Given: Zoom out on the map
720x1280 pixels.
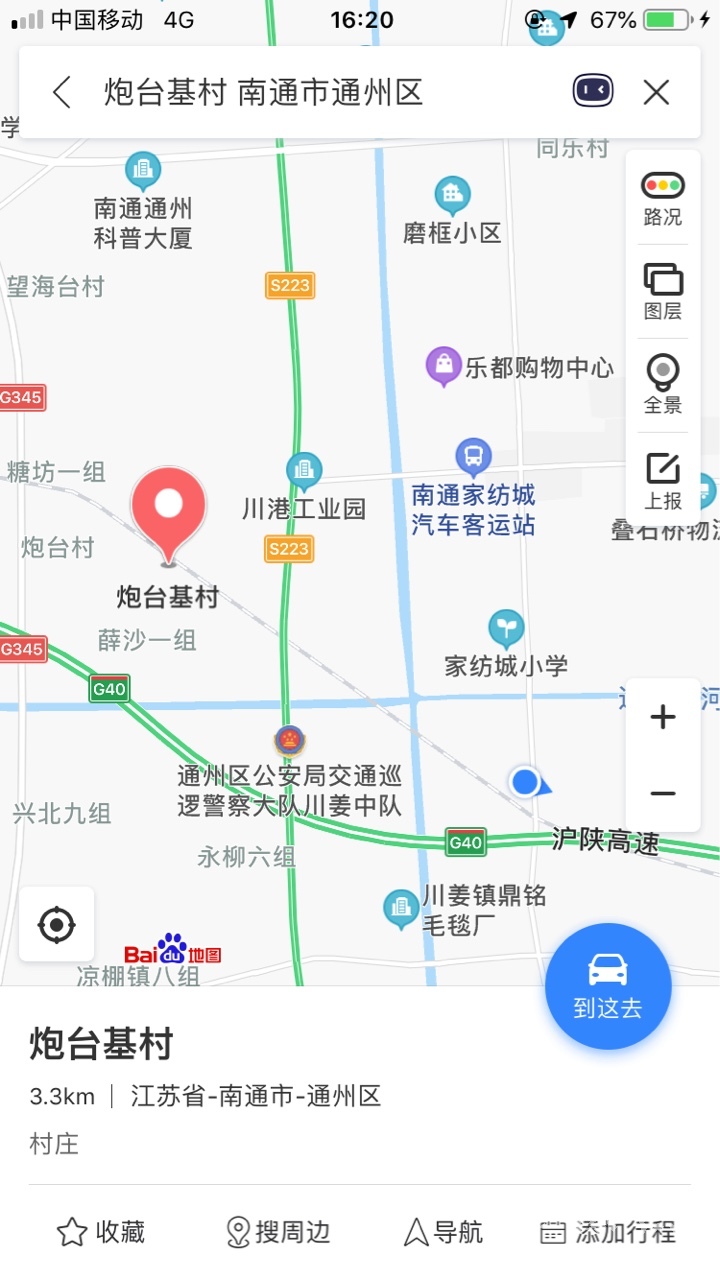Looking at the screenshot, I should point(663,794).
